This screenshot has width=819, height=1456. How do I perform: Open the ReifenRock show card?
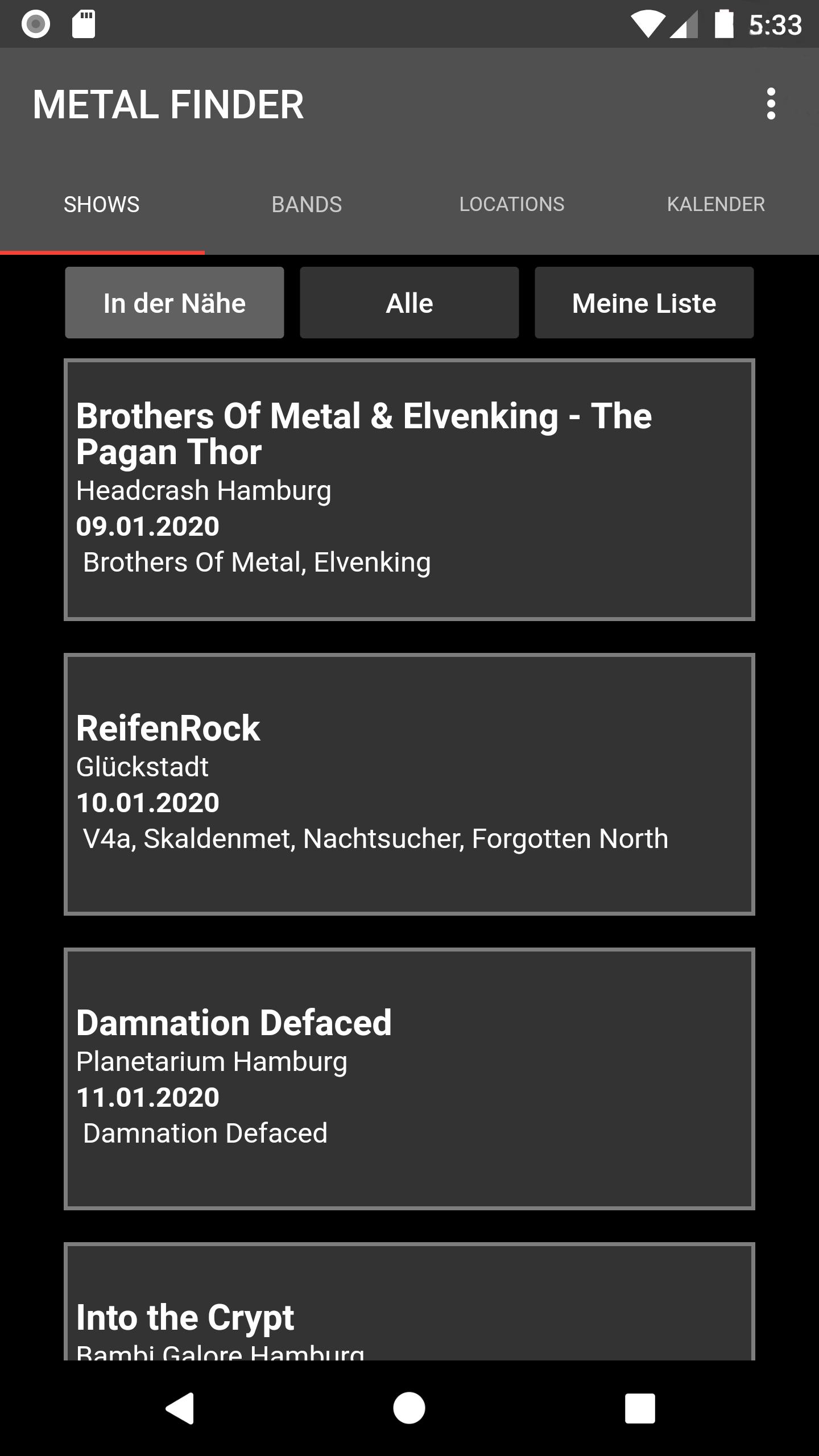click(x=409, y=784)
